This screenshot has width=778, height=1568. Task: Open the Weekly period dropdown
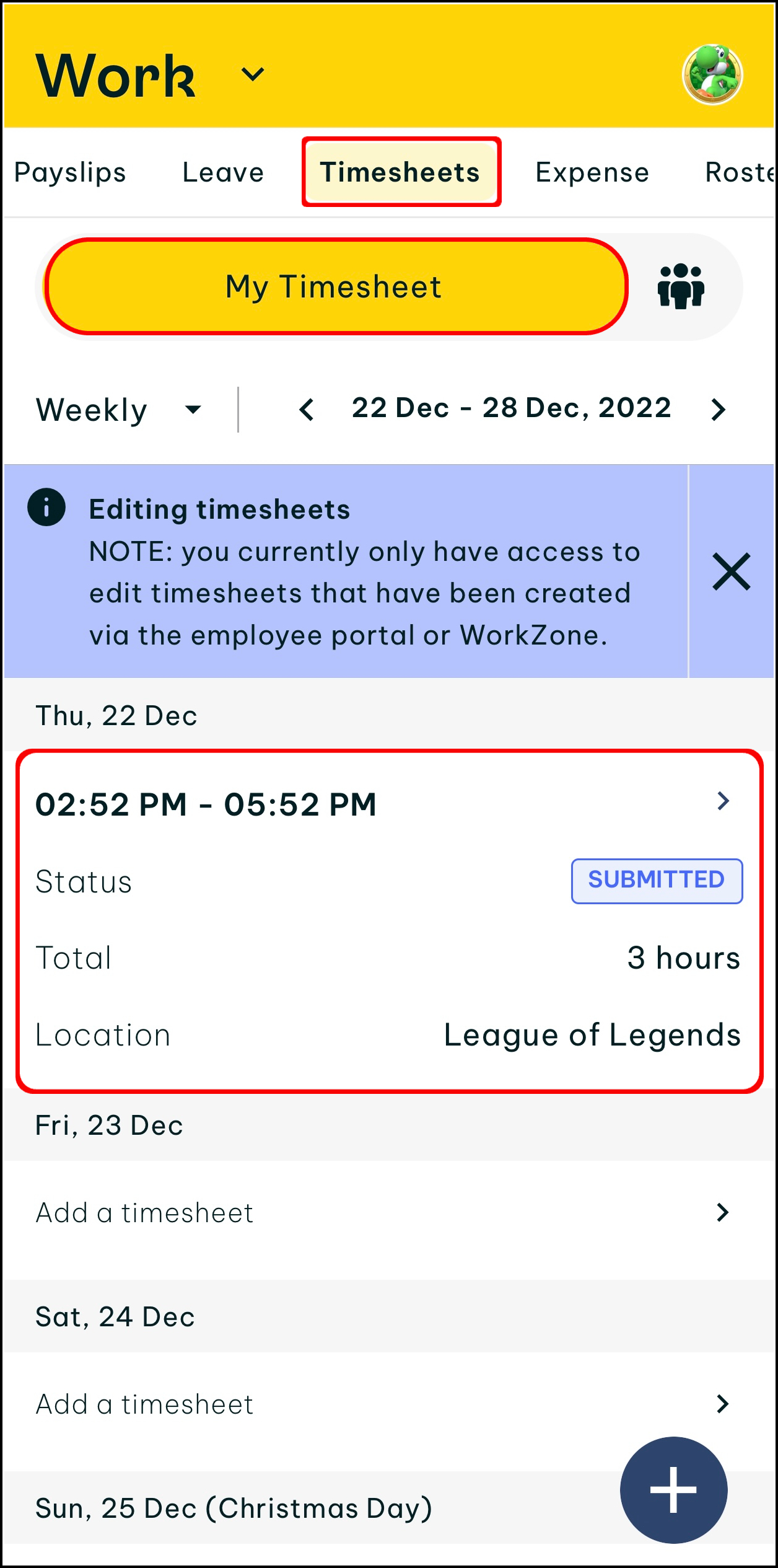pyautogui.click(x=119, y=410)
